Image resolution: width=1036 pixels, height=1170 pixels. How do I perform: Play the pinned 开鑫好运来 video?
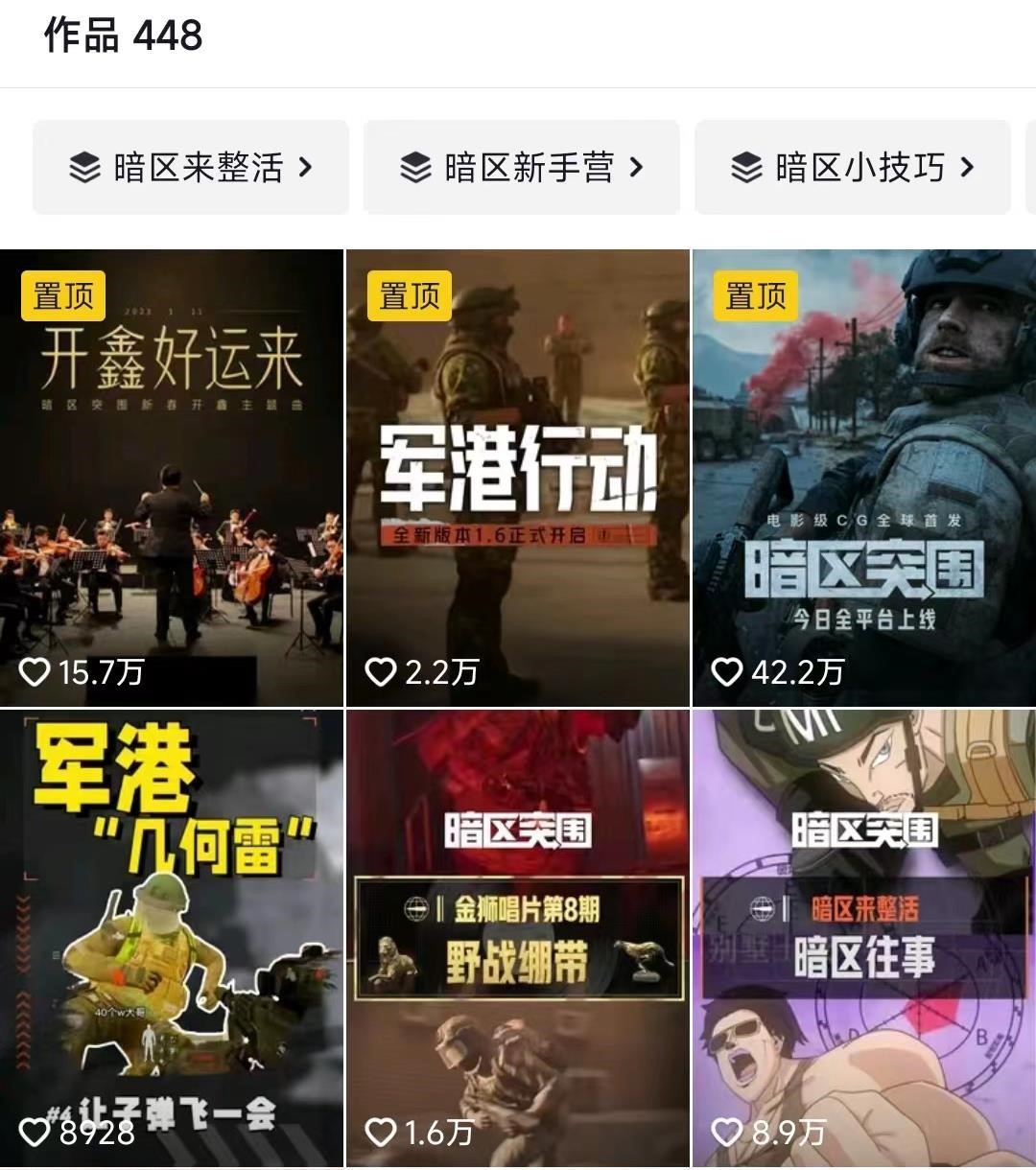pyautogui.click(x=172, y=478)
